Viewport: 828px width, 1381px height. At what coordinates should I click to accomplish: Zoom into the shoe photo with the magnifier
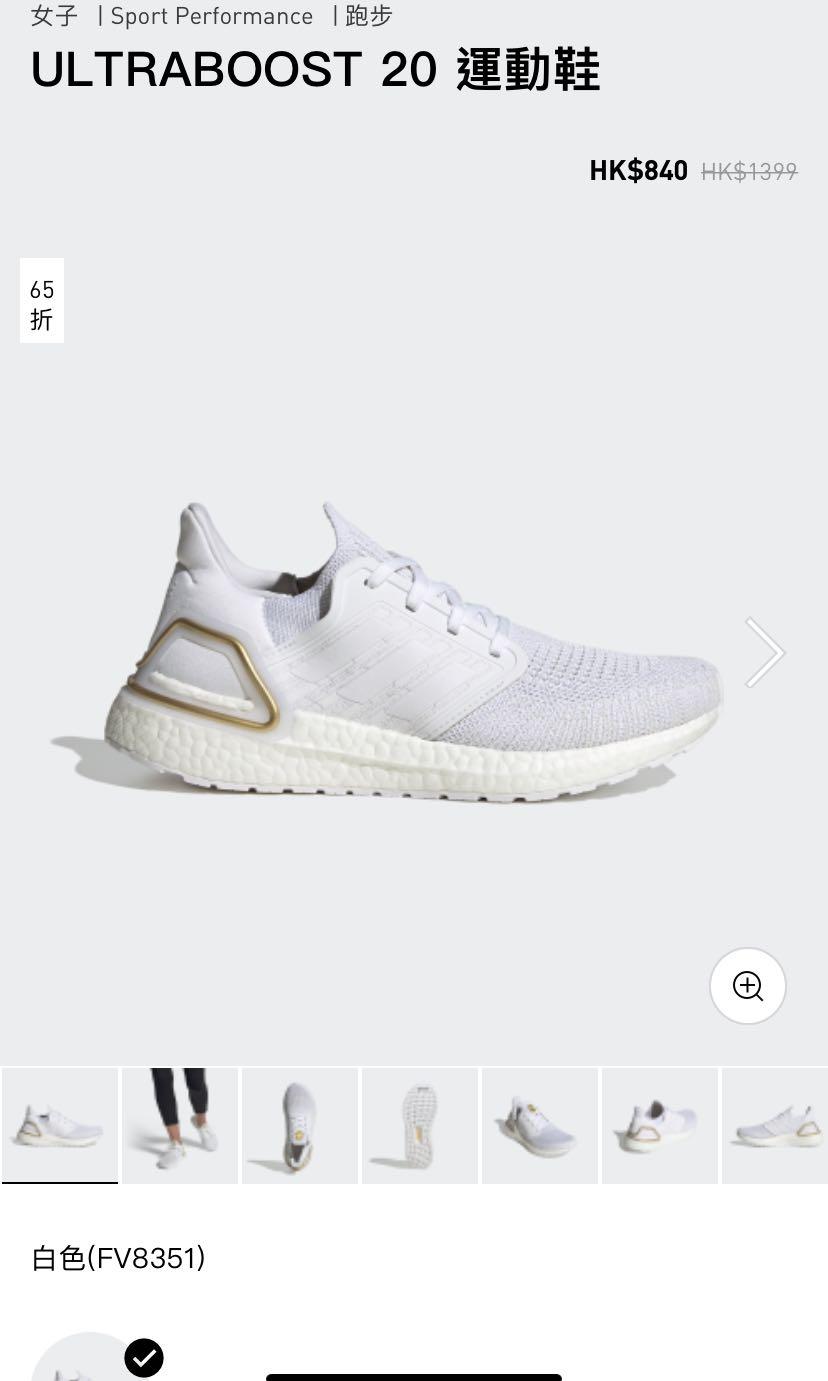[x=748, y=986]
